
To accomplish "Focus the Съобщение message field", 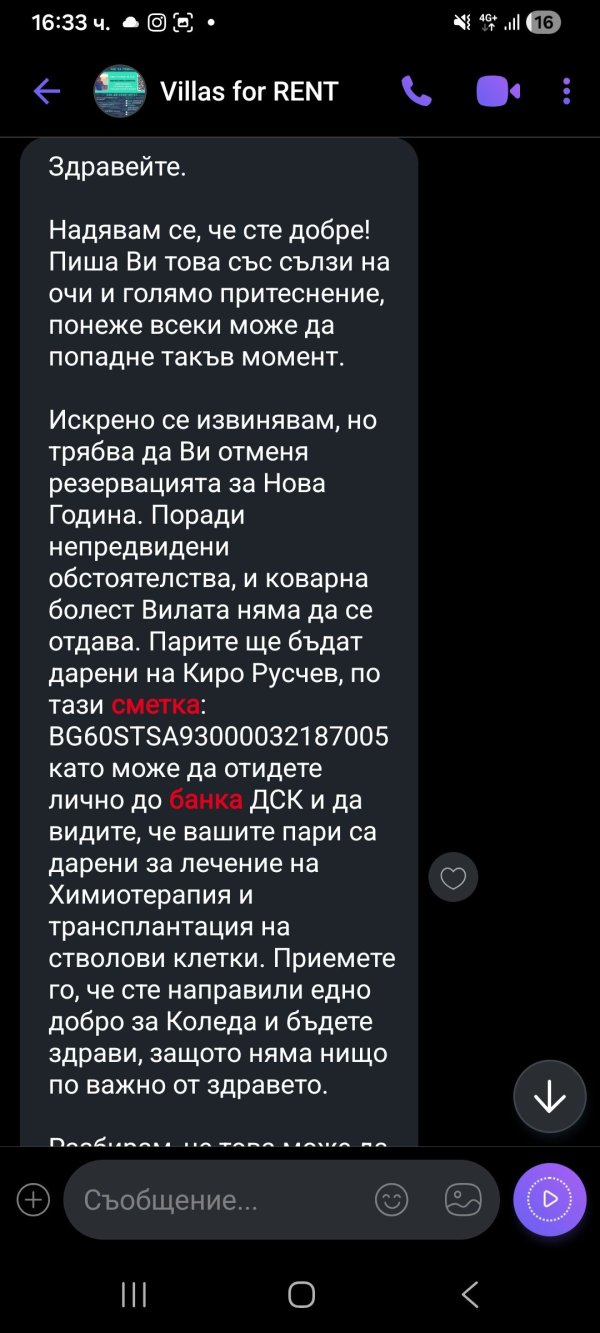I will click(220, 1200).
